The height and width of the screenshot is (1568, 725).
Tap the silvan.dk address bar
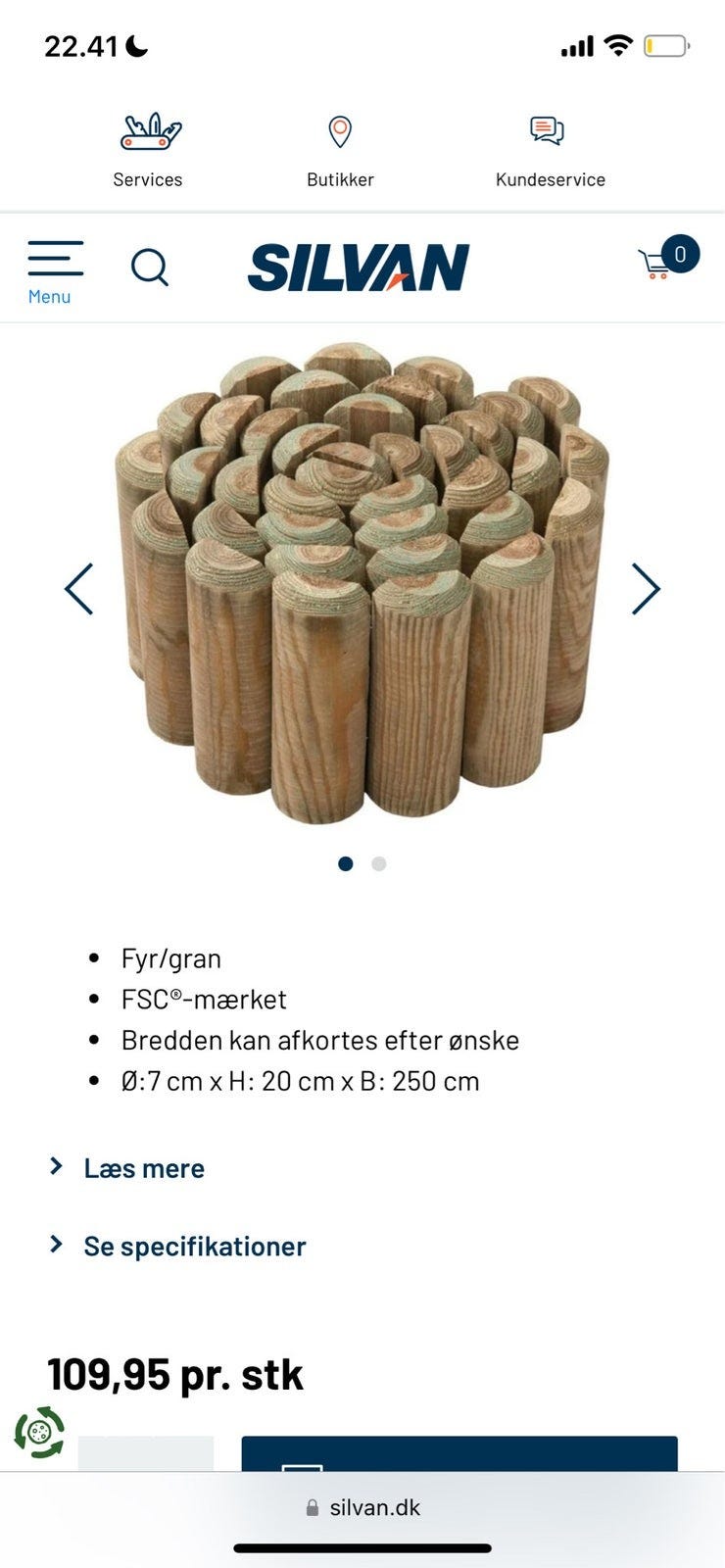(x=362, y=1507)
